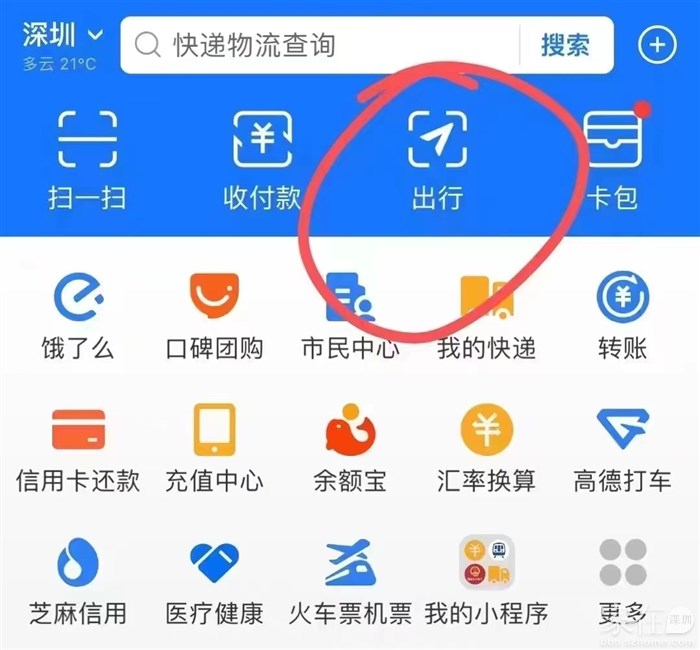Open 余额宝 fund
This screenshot has height=650, width=700.
(x=350, y=447)
